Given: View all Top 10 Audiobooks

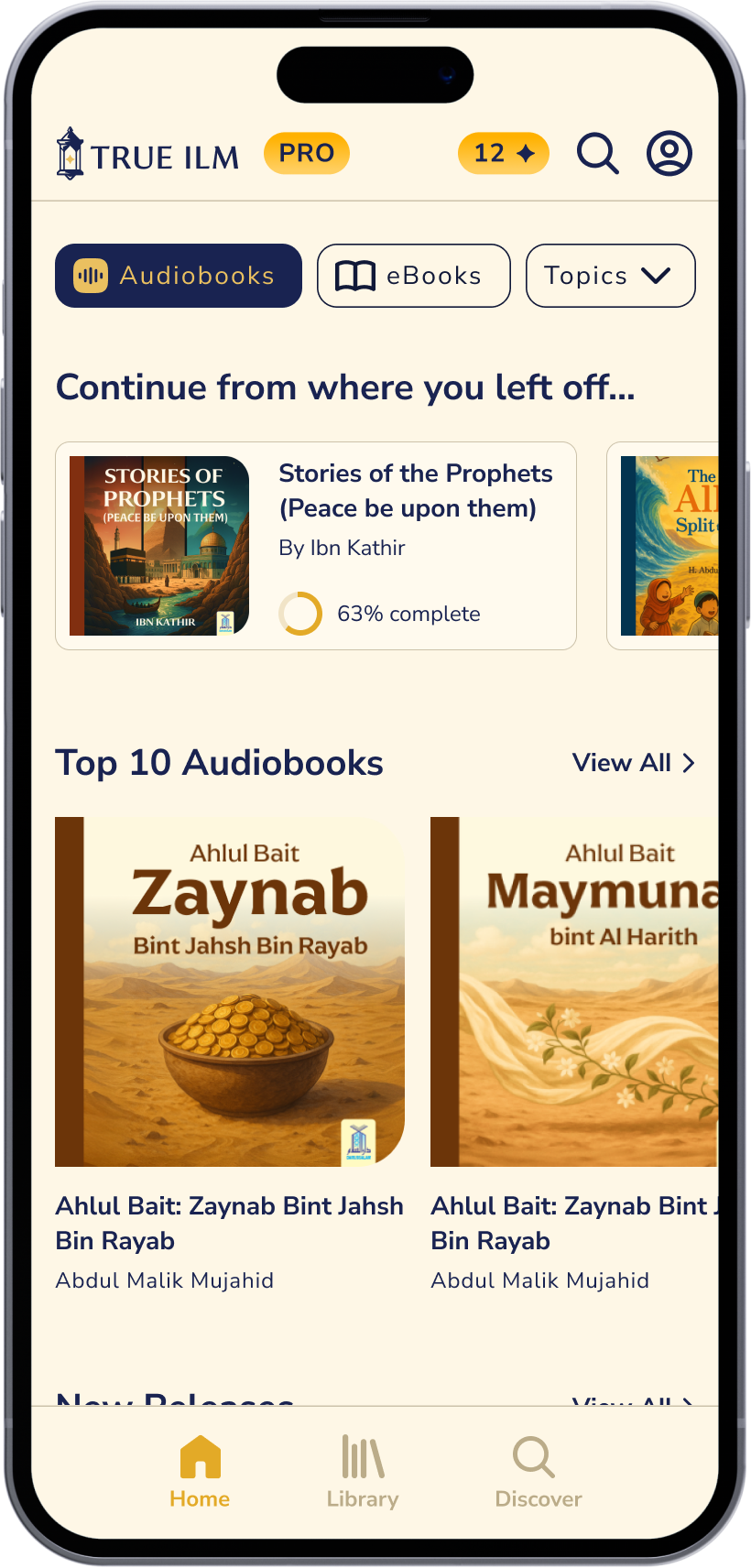Looking at the screenshot, I should 634,763.
